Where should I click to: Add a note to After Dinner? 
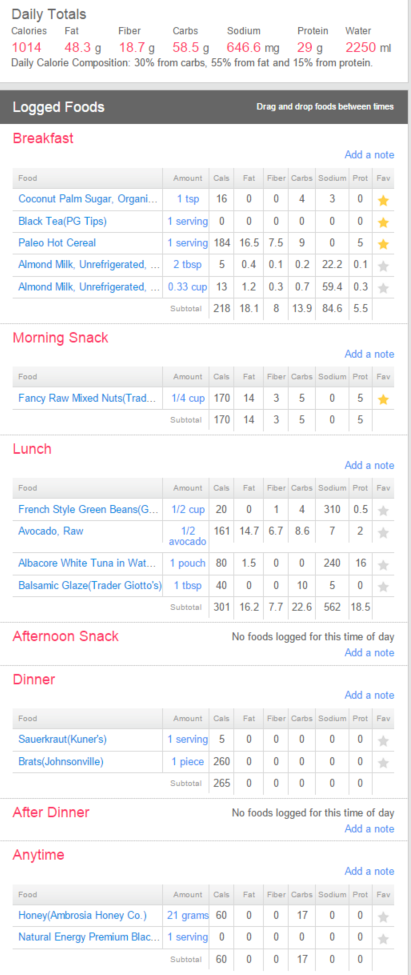coord(369,828)
